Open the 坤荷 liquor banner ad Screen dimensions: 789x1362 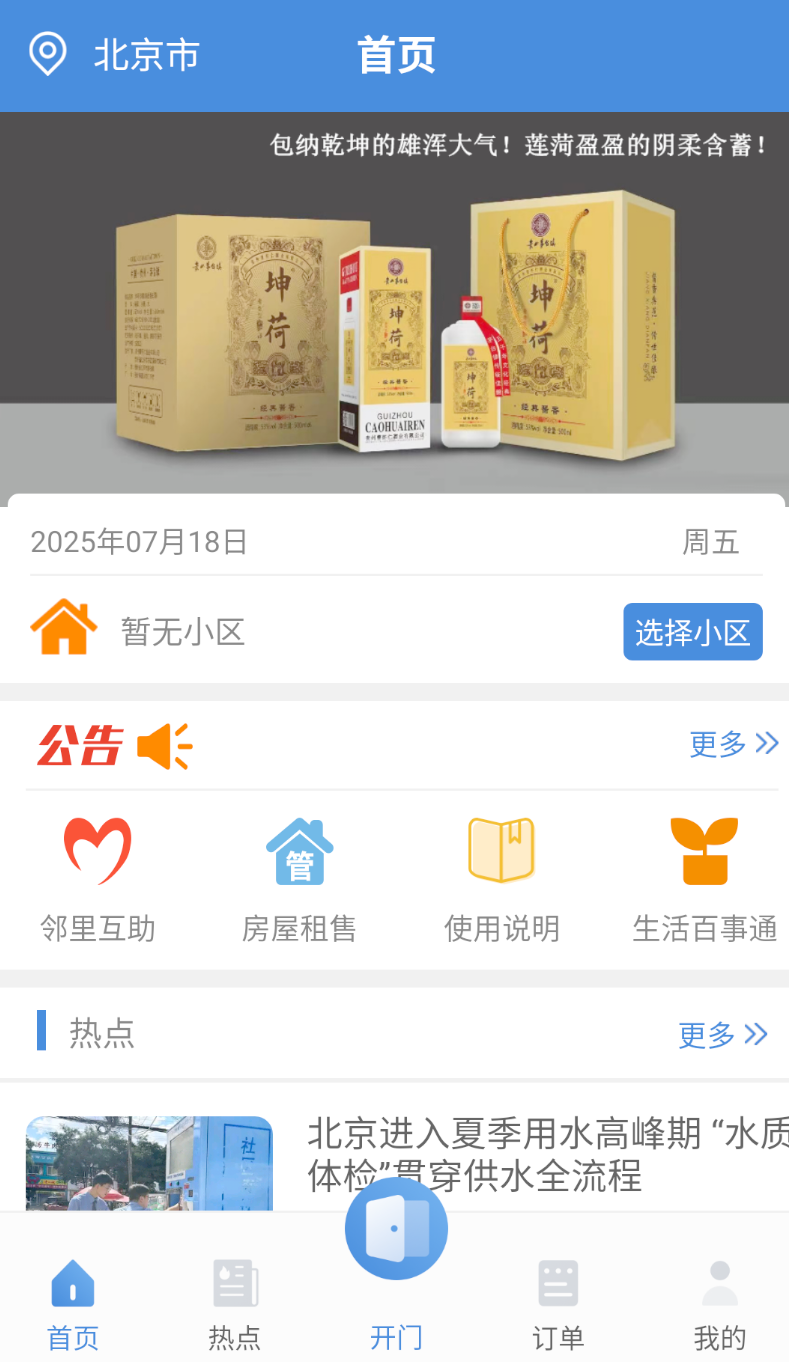394,302
